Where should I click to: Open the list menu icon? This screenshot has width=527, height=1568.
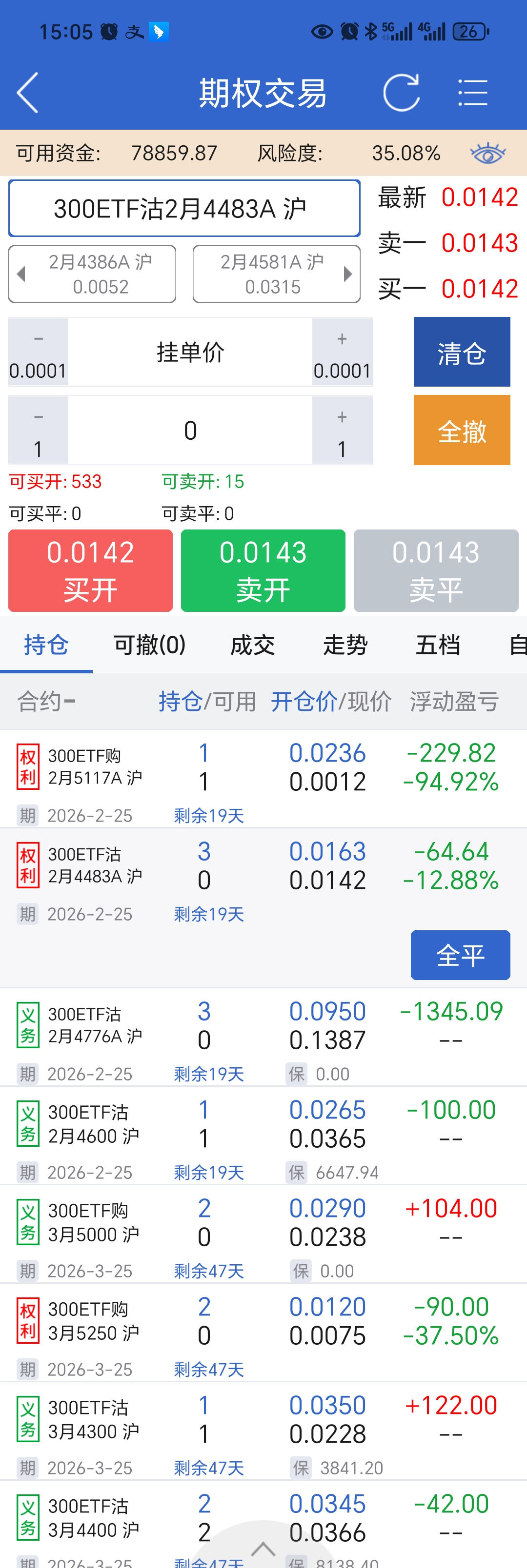pyautogui.click(x=472, y=93)
